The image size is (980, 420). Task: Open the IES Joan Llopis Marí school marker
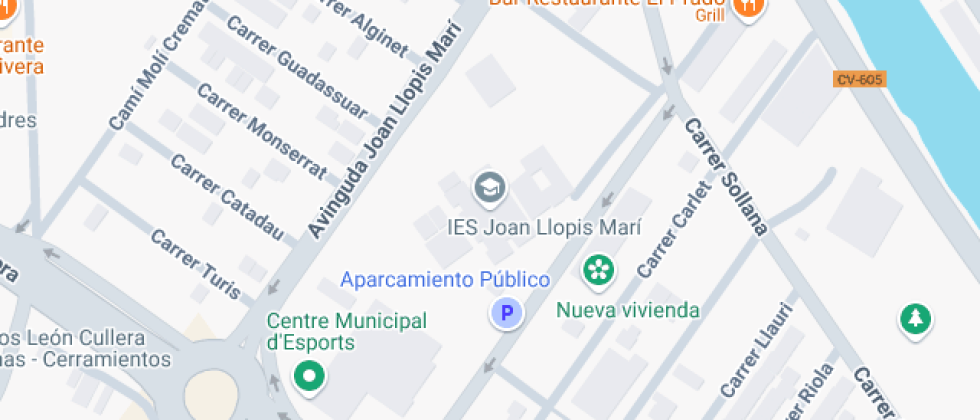489,186
